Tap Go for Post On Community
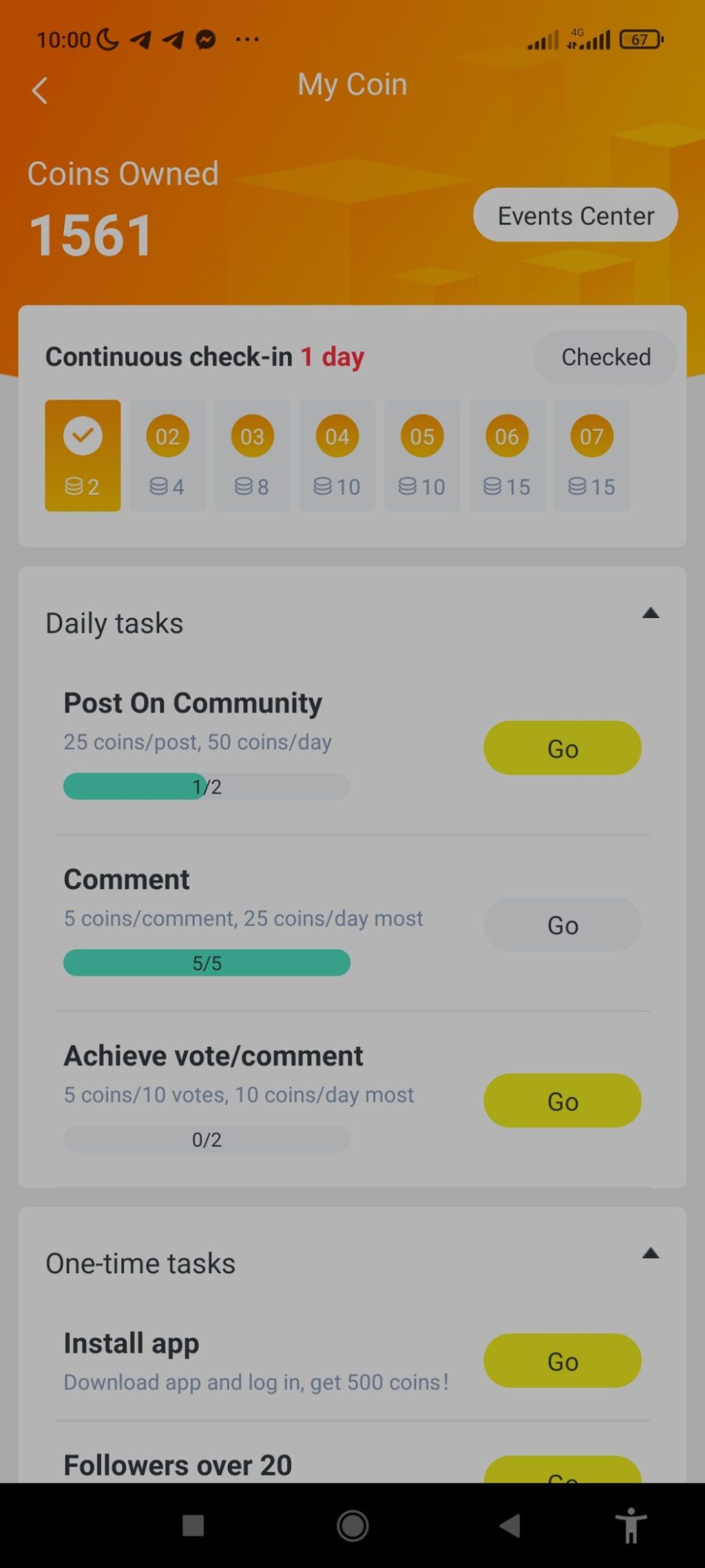The image size is (705, 1568). pyautogui.click(x=562, y=748)
